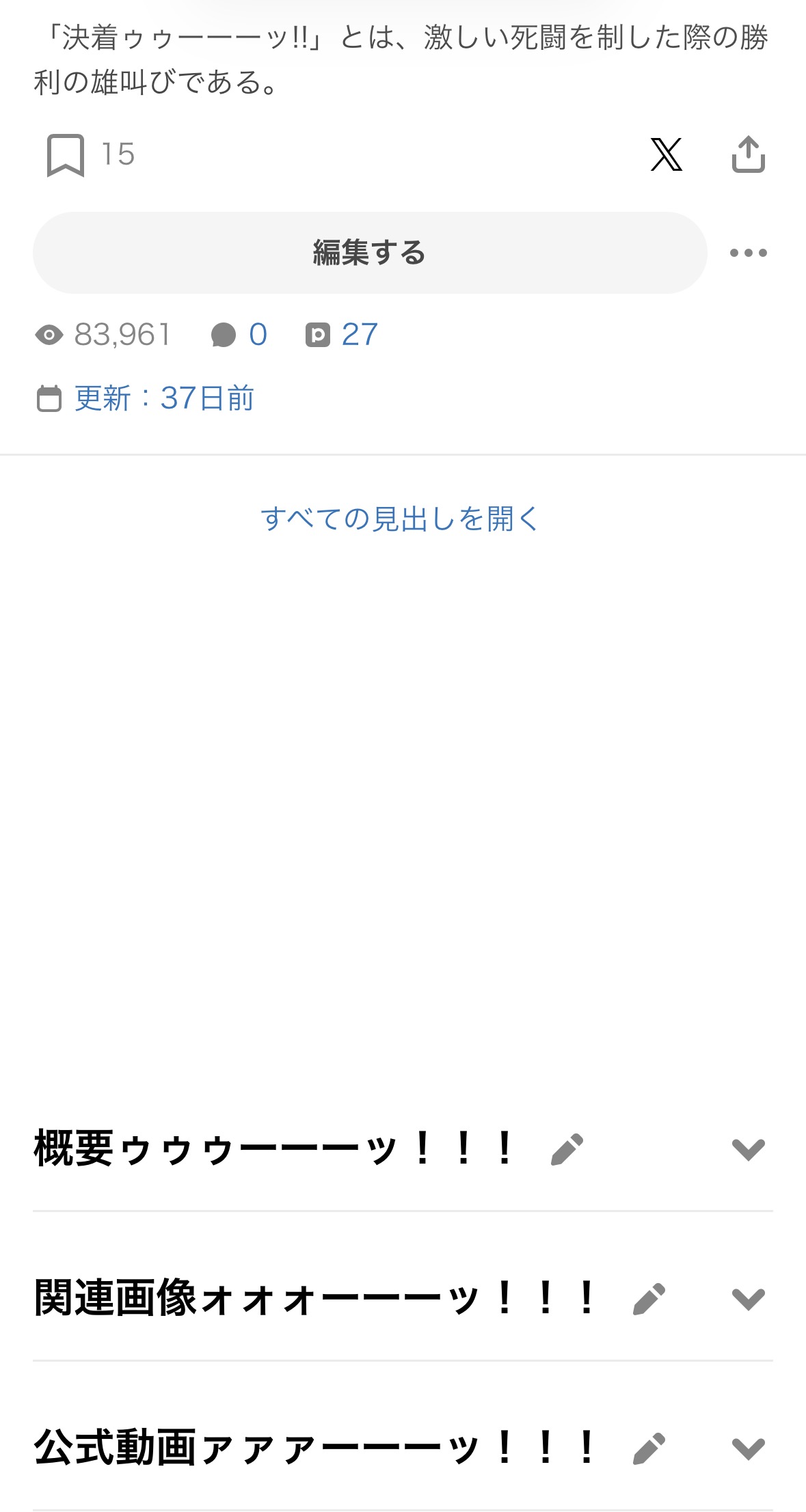Viewport: 806px width, 1512px height.
Task: Expand the 関連画像ォォォーーーッ section
Action: (x=748, y=1299)
